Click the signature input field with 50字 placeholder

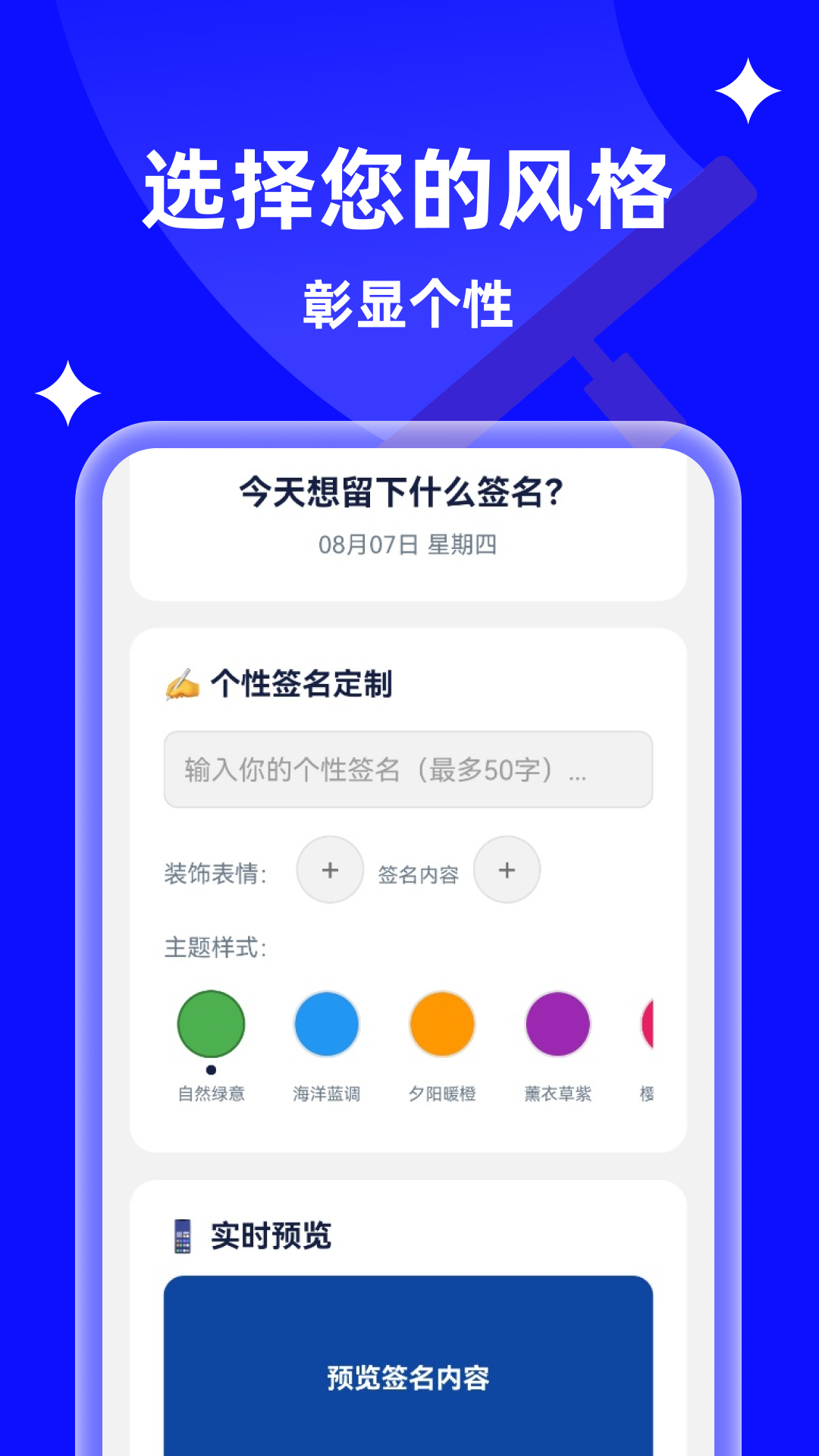point(407,770)
